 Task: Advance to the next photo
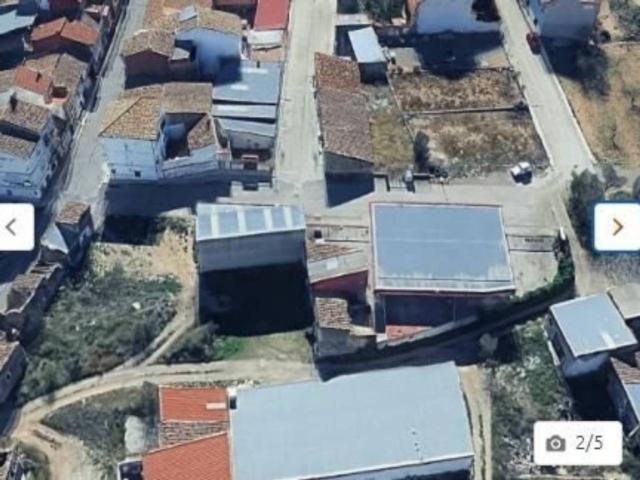tap(617, 227)
